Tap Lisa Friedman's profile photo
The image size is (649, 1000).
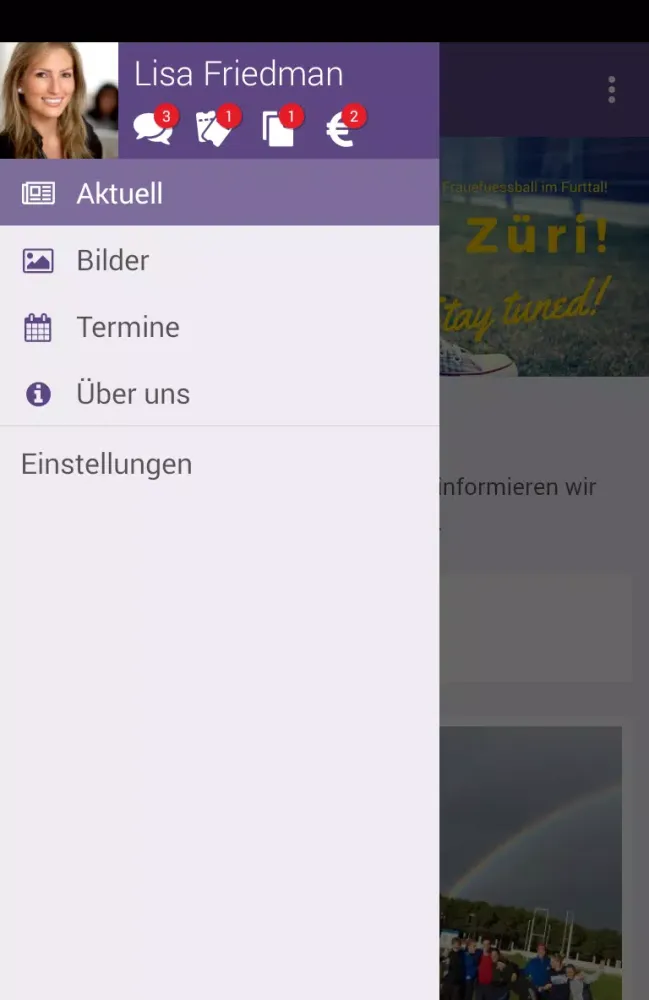tap(59, 101)
